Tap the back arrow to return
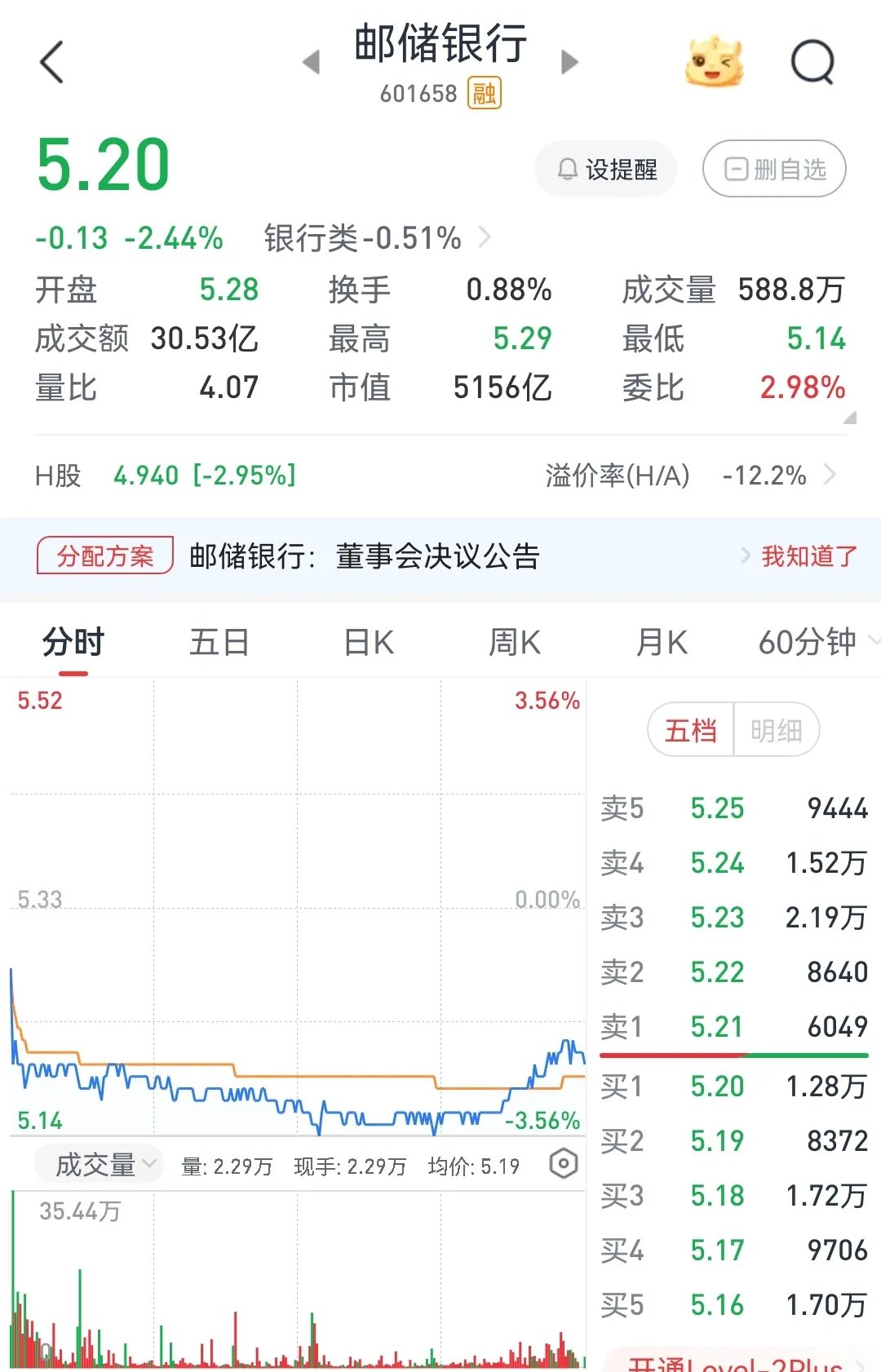881x1372 pixels. tap(52, 61)
